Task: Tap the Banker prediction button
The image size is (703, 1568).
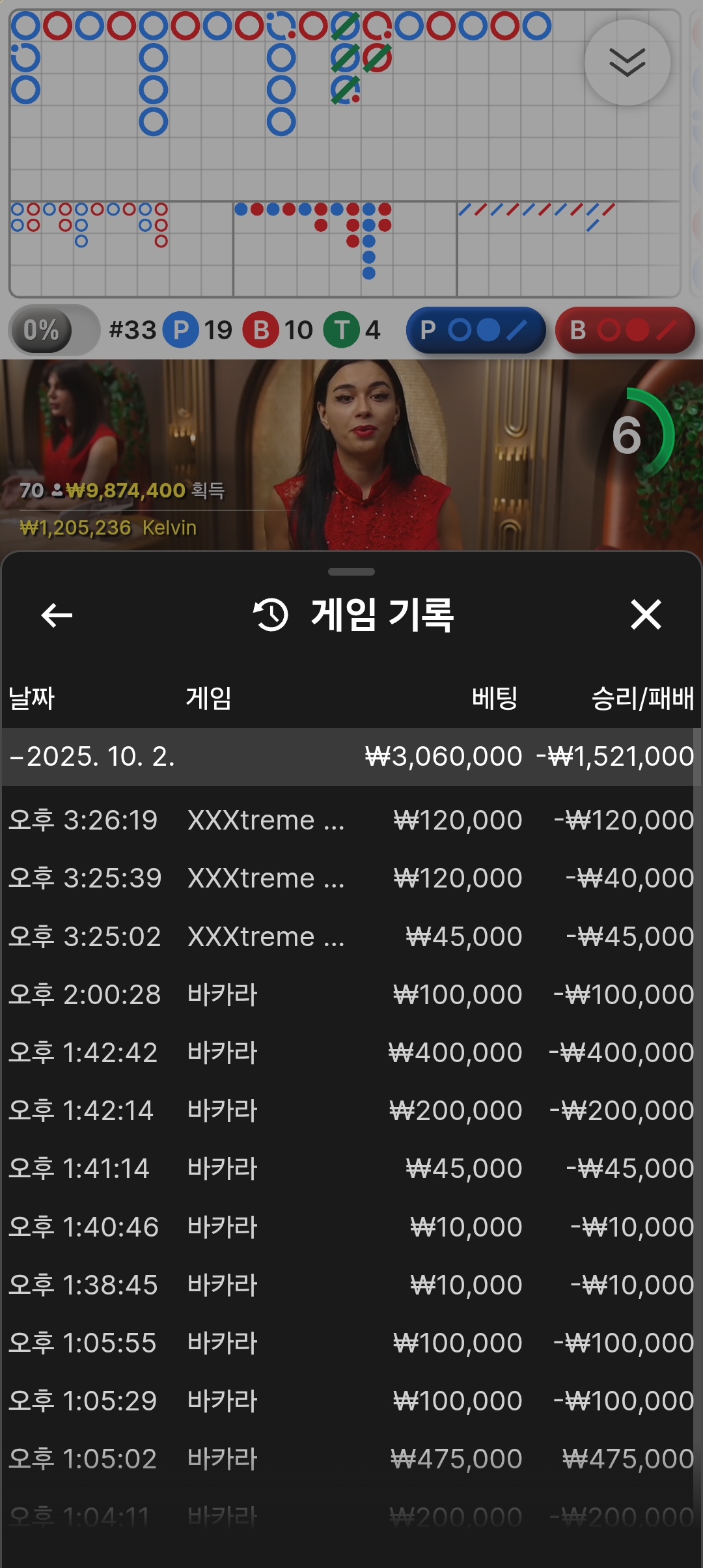Action: (625, 330)
